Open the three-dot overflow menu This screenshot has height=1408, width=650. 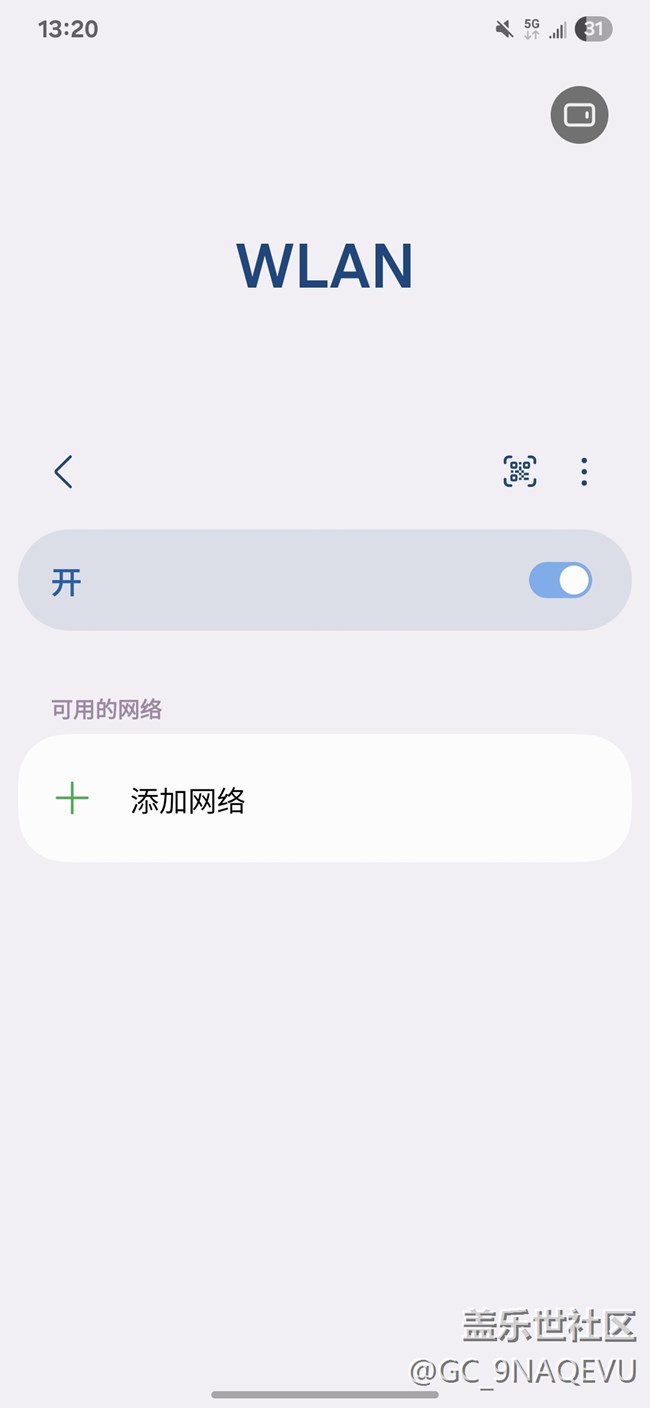[x=584, y=472]
